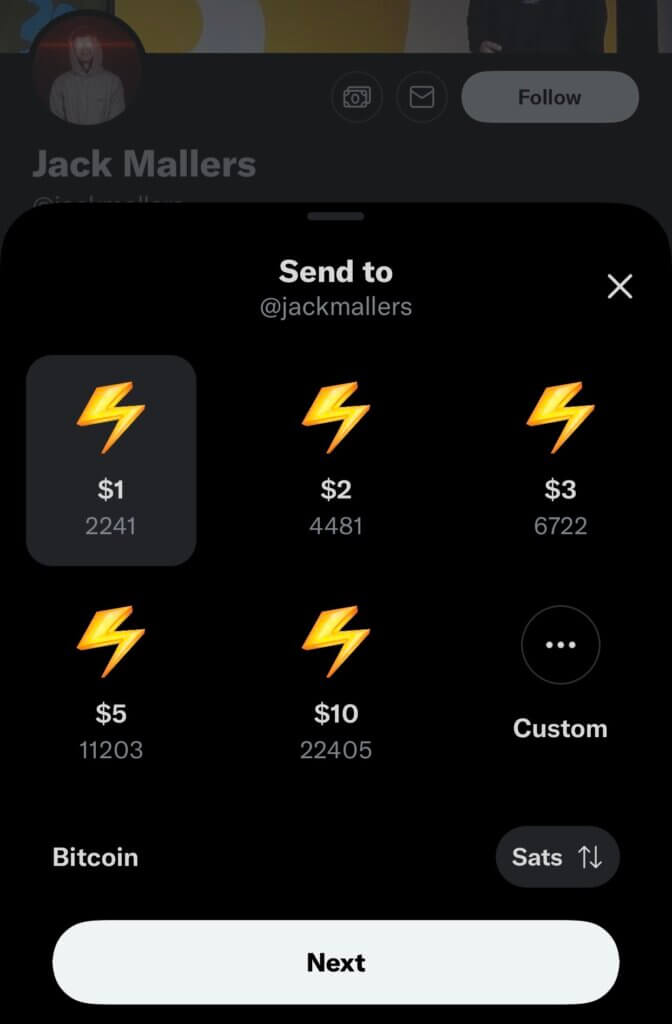Tap the sheet drag handle
Screen dimensions: 672x1024
[336, 216]
